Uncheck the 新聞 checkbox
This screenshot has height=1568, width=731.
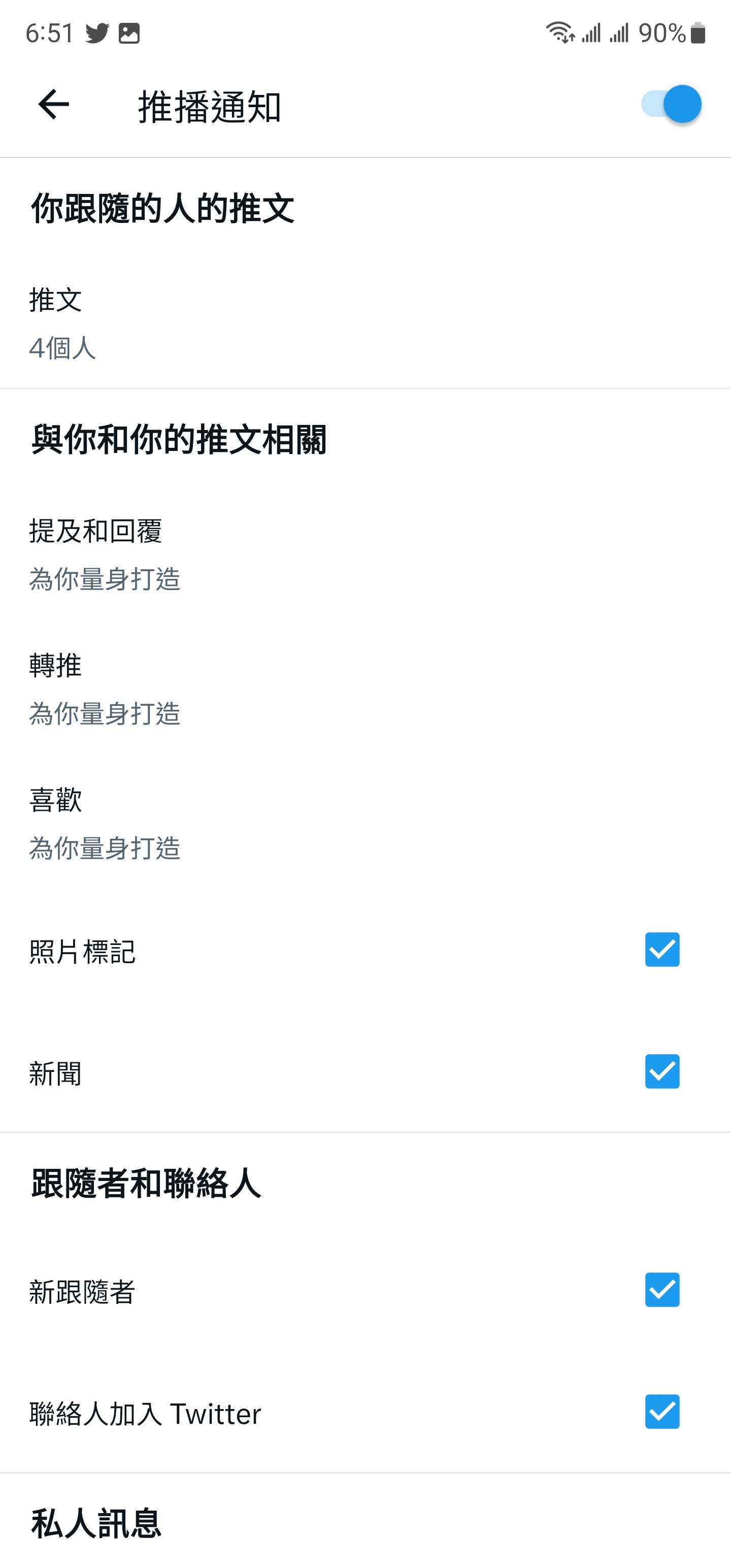pyautogui.click(x=661, y=1071)
